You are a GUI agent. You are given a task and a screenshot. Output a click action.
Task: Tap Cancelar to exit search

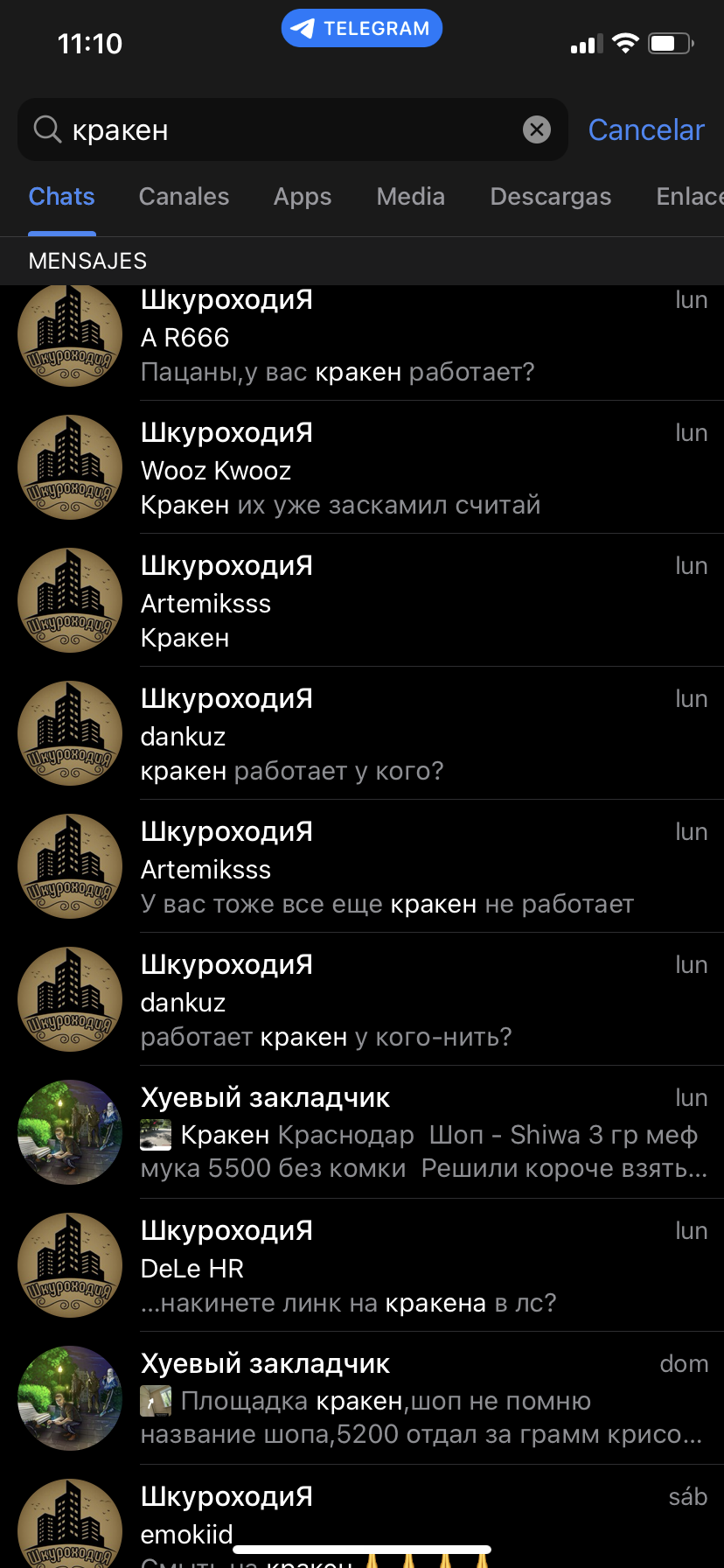pyautogui.click(x=646, y=129)
